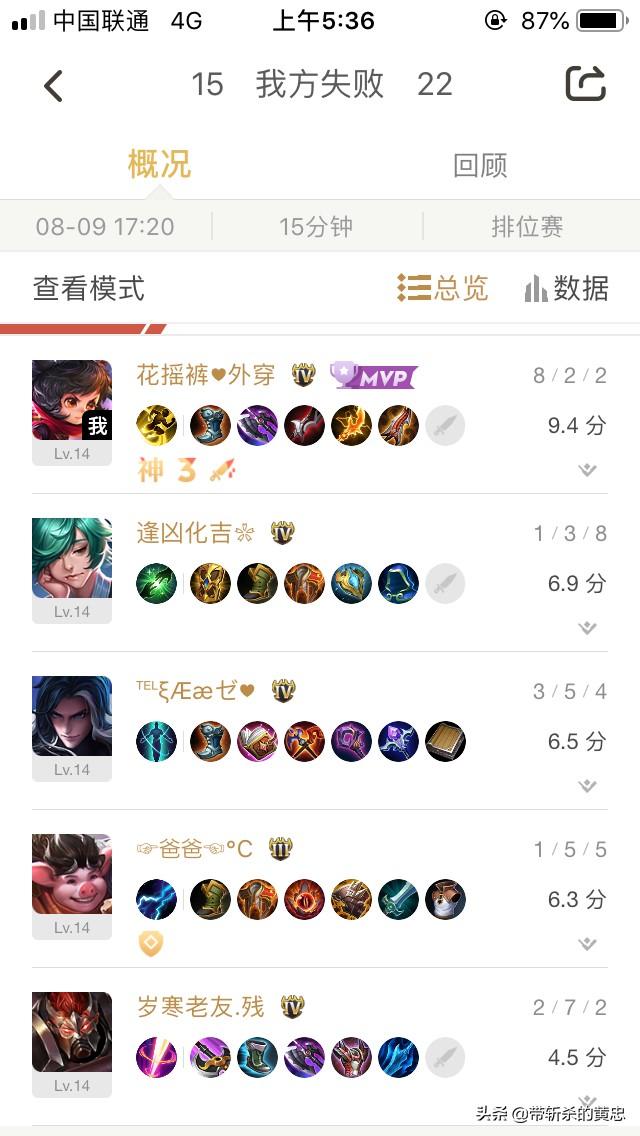Switch to the 回顾 tab
This screenshot has height=1136, width=640.
[480, 165]
